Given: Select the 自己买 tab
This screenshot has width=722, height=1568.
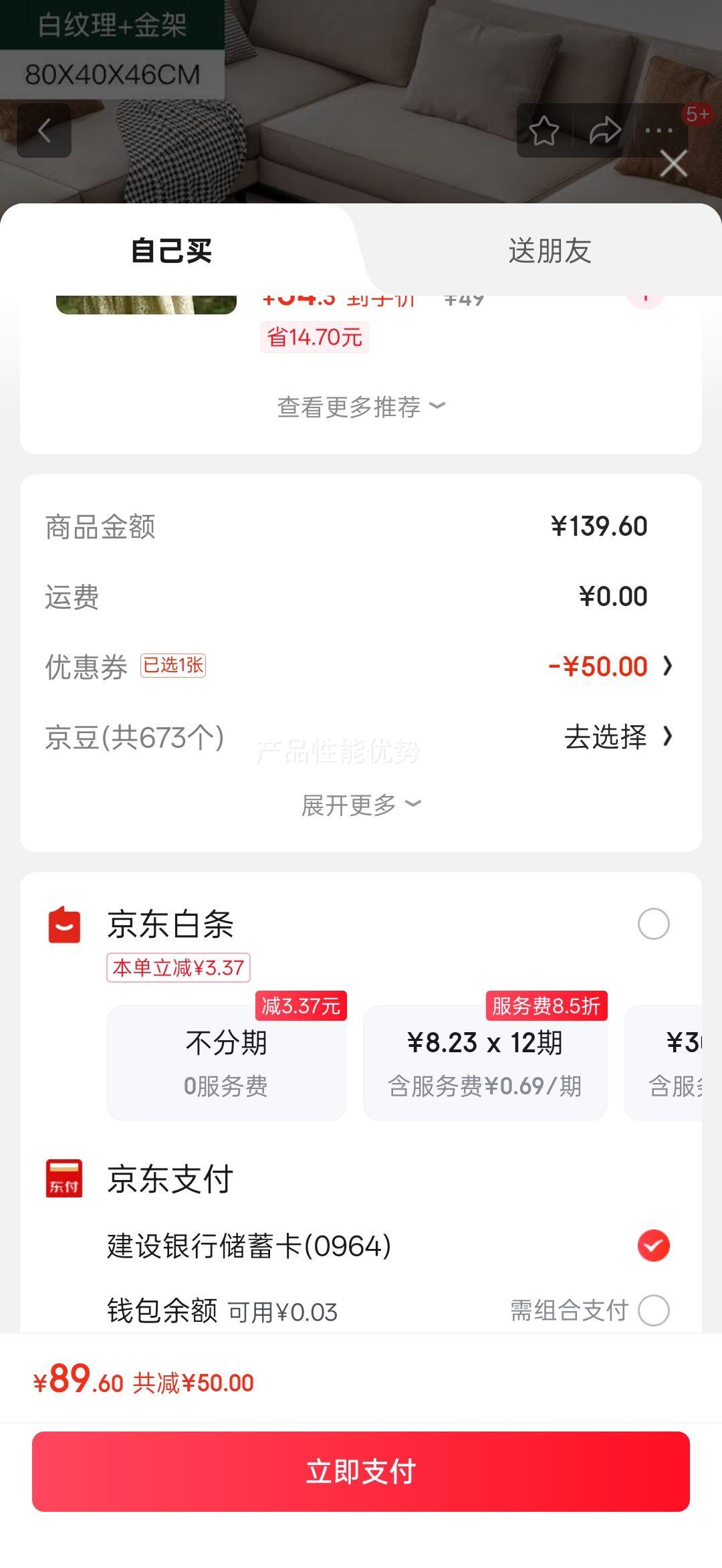Looking at the screenshot, I should pos(172,251).
